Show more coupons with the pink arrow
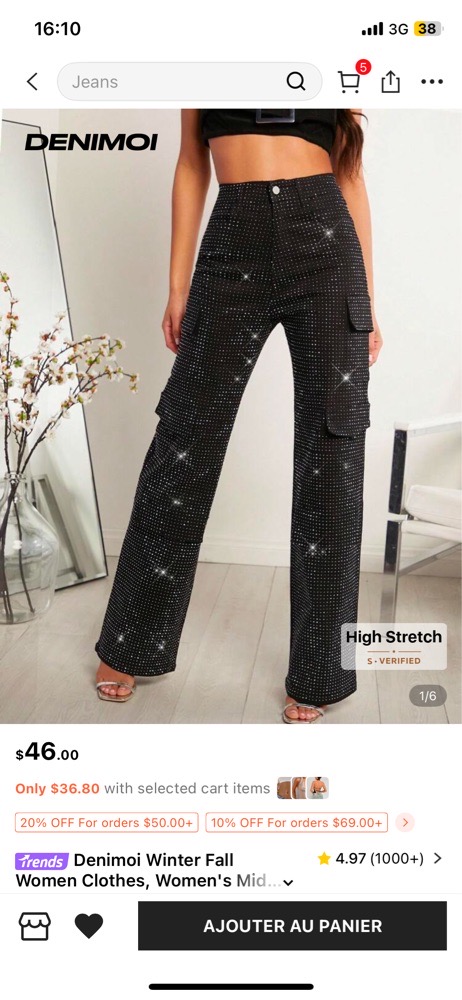Screen dimensions: 462x1000 [405, 823]
